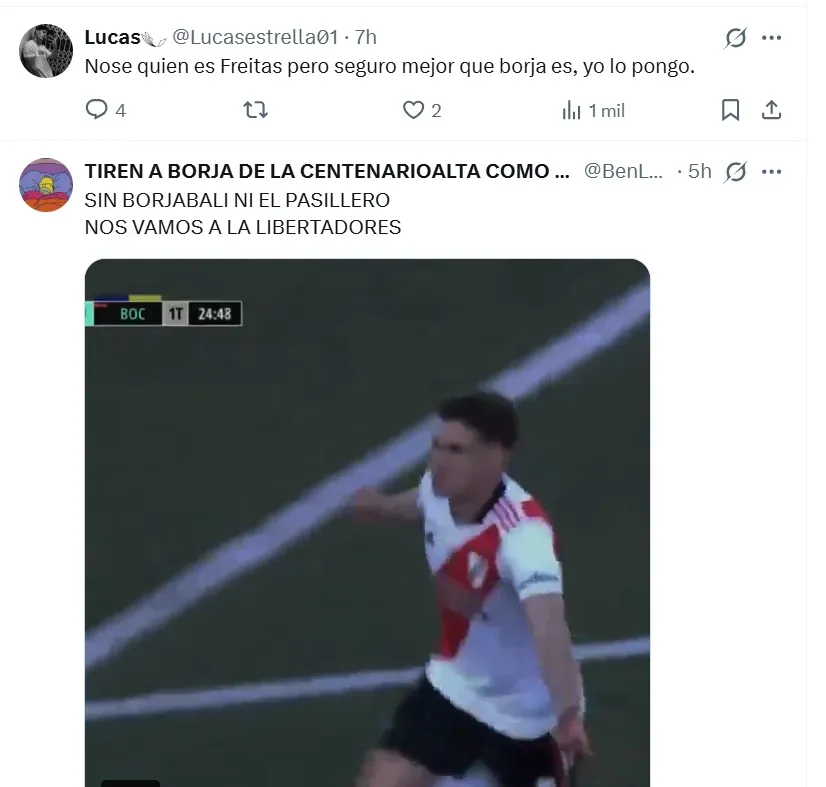Reply to Lucas's tweet
The image size is (826, 787).
coord(97,110)
